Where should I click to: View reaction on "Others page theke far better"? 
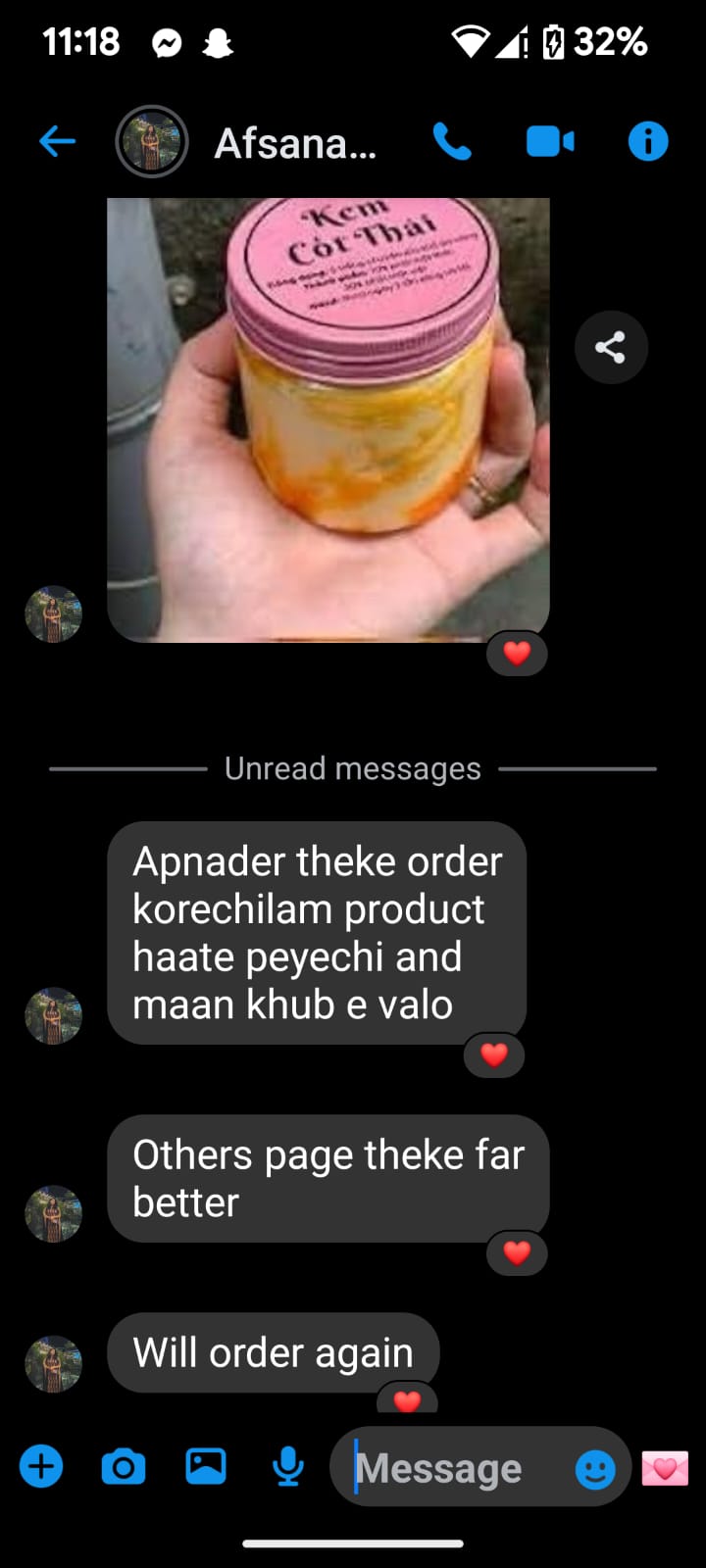pos(517,1252)
